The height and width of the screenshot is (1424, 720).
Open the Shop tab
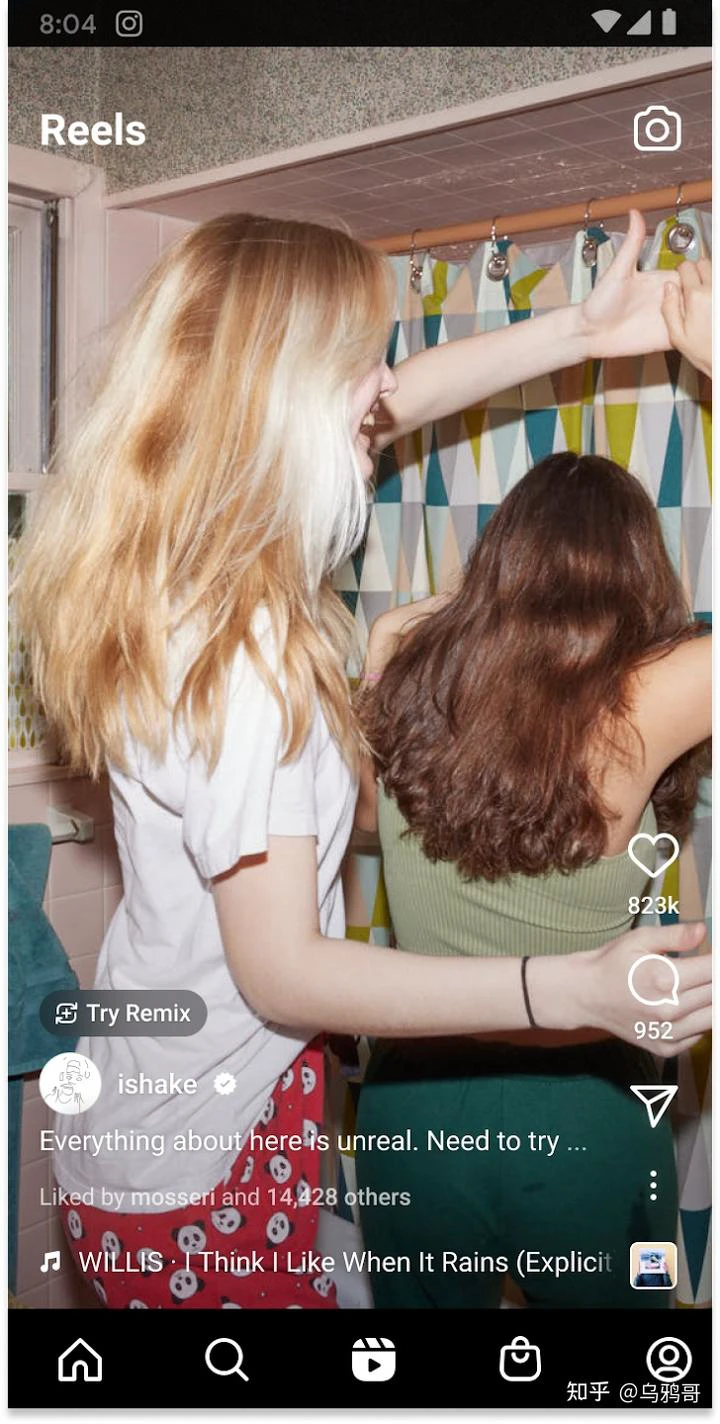tap(520, 1360)
